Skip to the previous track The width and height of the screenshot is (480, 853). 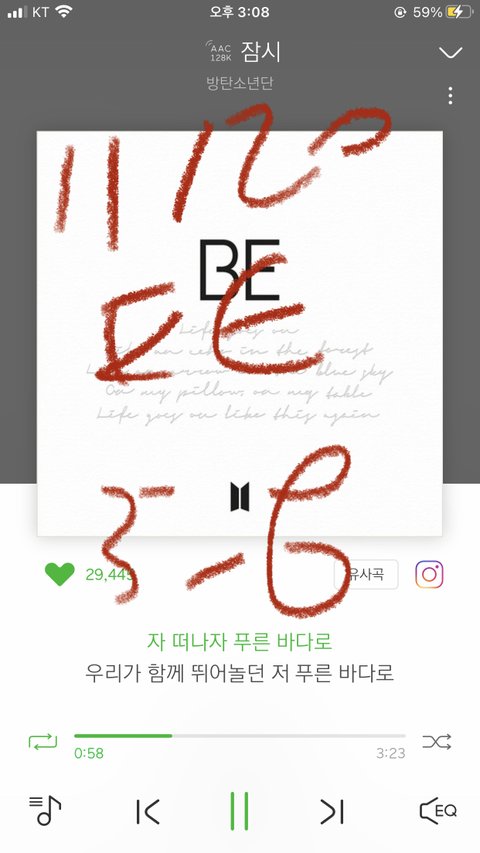[147, 812]
